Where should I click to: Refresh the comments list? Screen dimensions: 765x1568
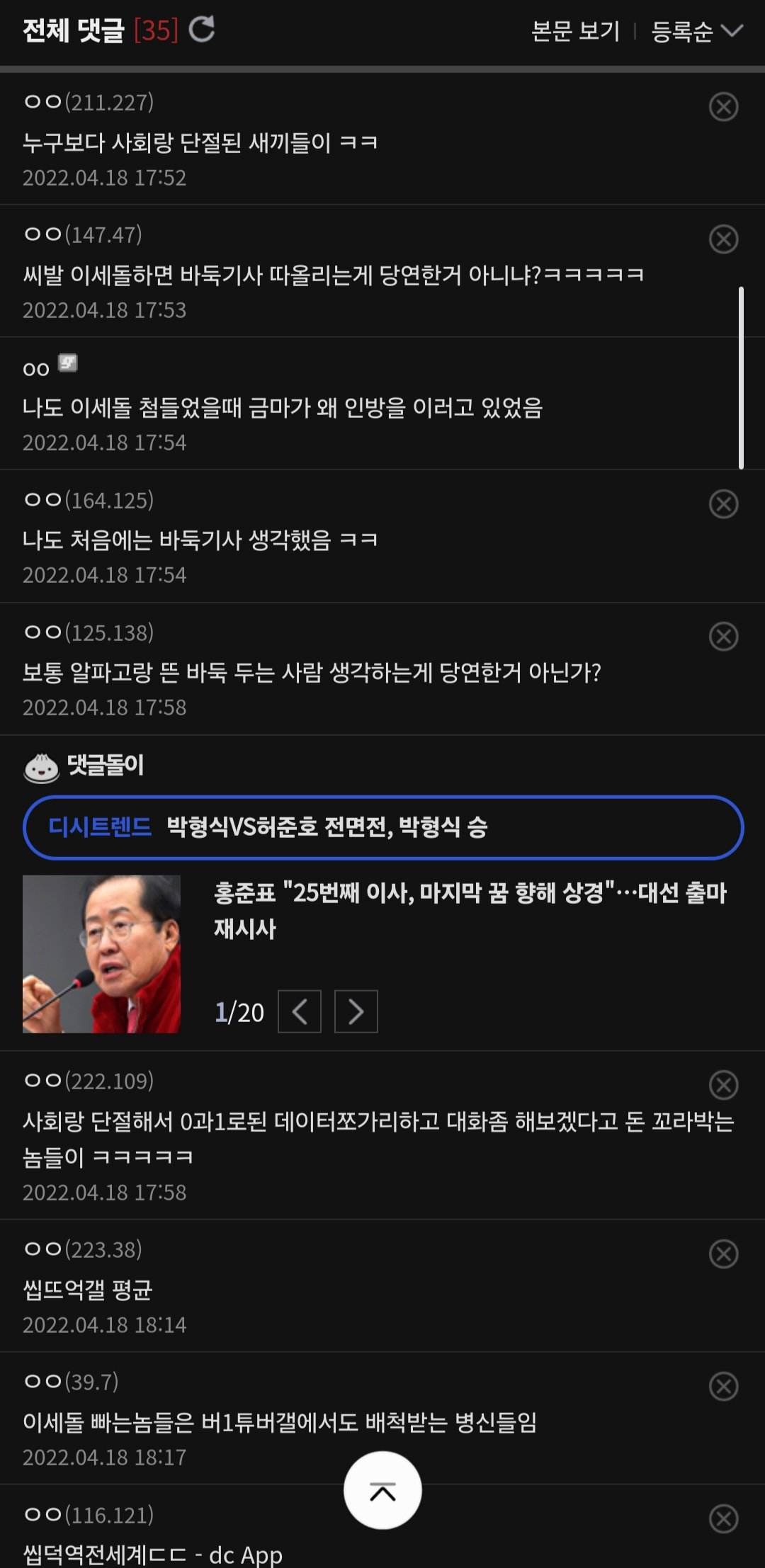(x=202, y=30)
